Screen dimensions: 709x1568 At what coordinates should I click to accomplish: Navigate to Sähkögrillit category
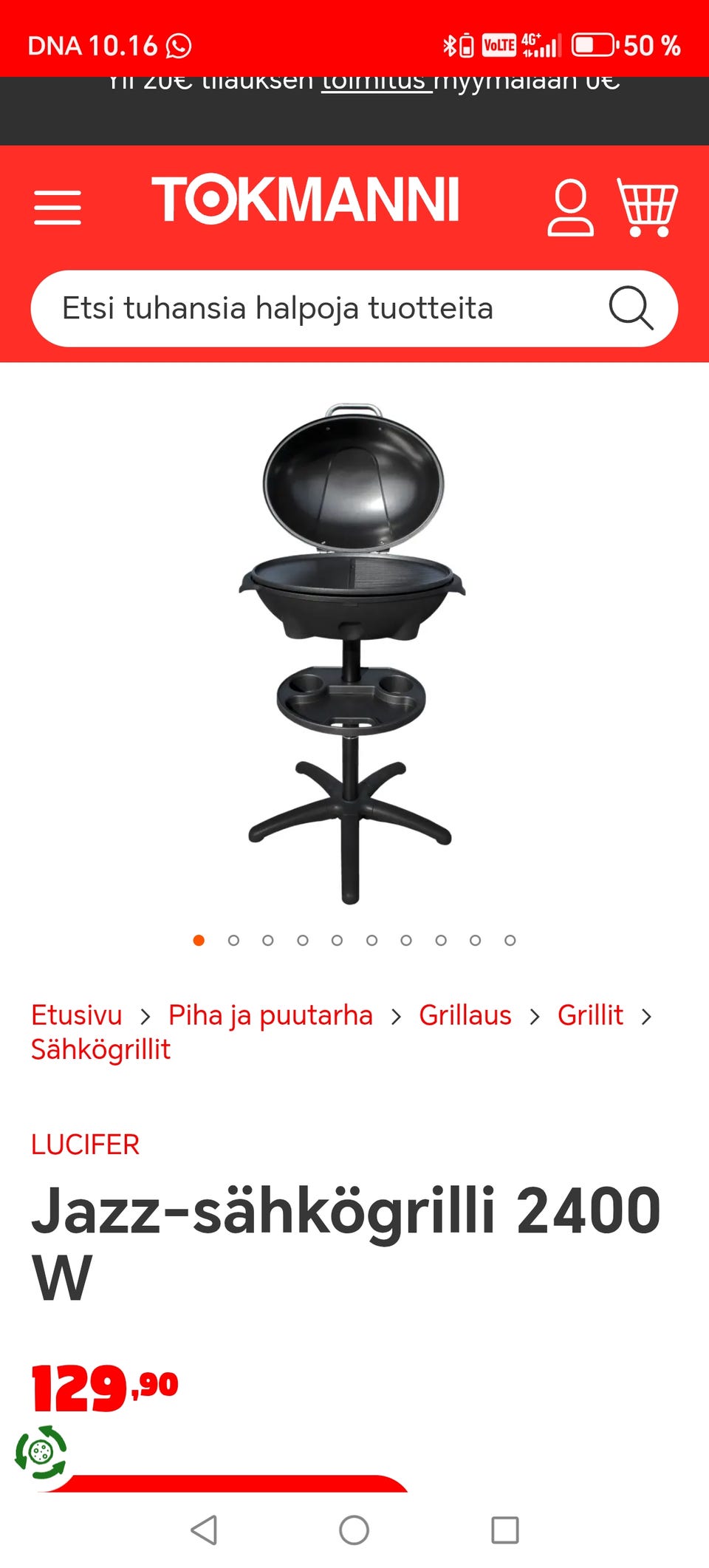pyautogui.click(x=100, y=1049)
